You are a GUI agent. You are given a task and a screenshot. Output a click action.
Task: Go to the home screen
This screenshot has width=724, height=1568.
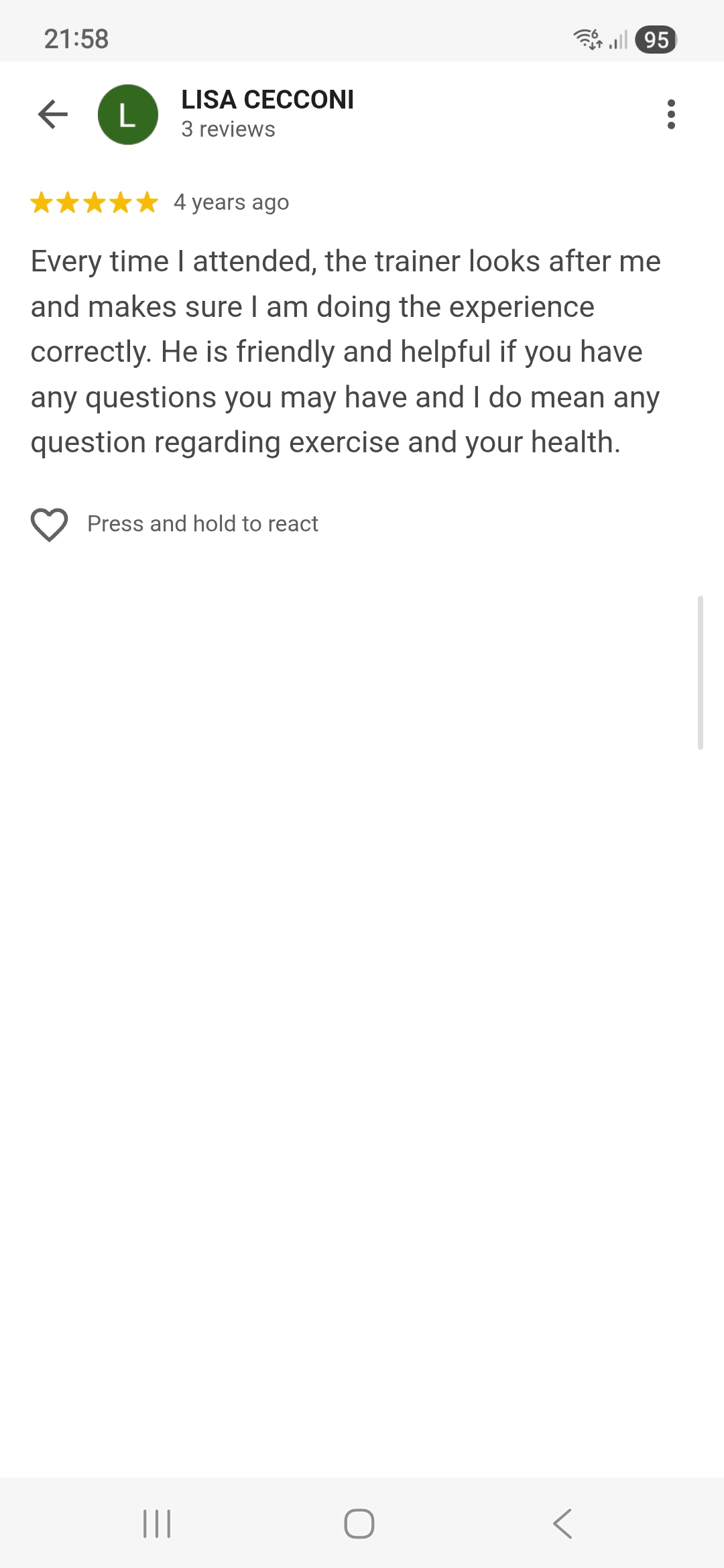[359, 1524]
